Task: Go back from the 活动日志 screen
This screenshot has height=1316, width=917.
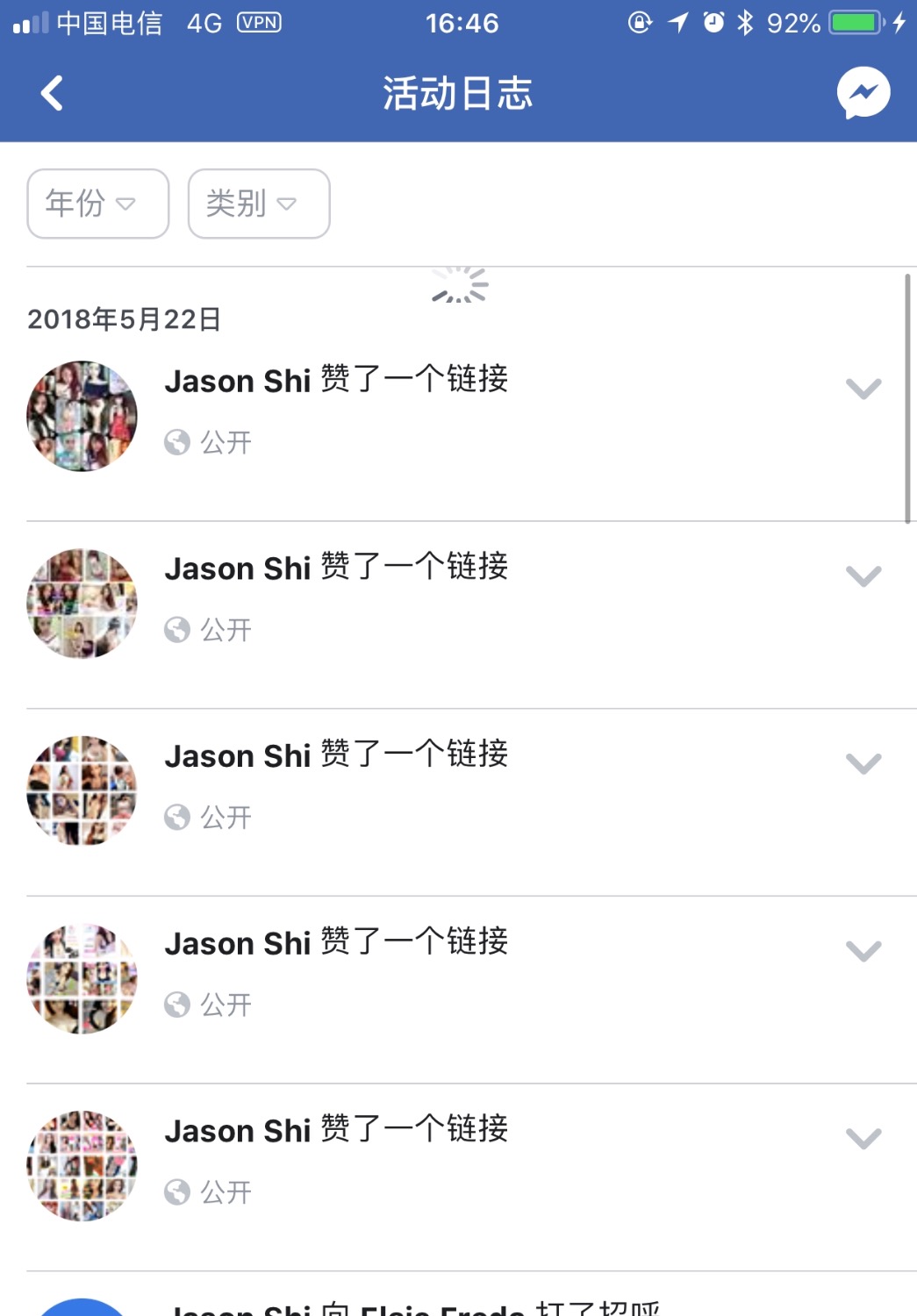Action: point(53,93)
